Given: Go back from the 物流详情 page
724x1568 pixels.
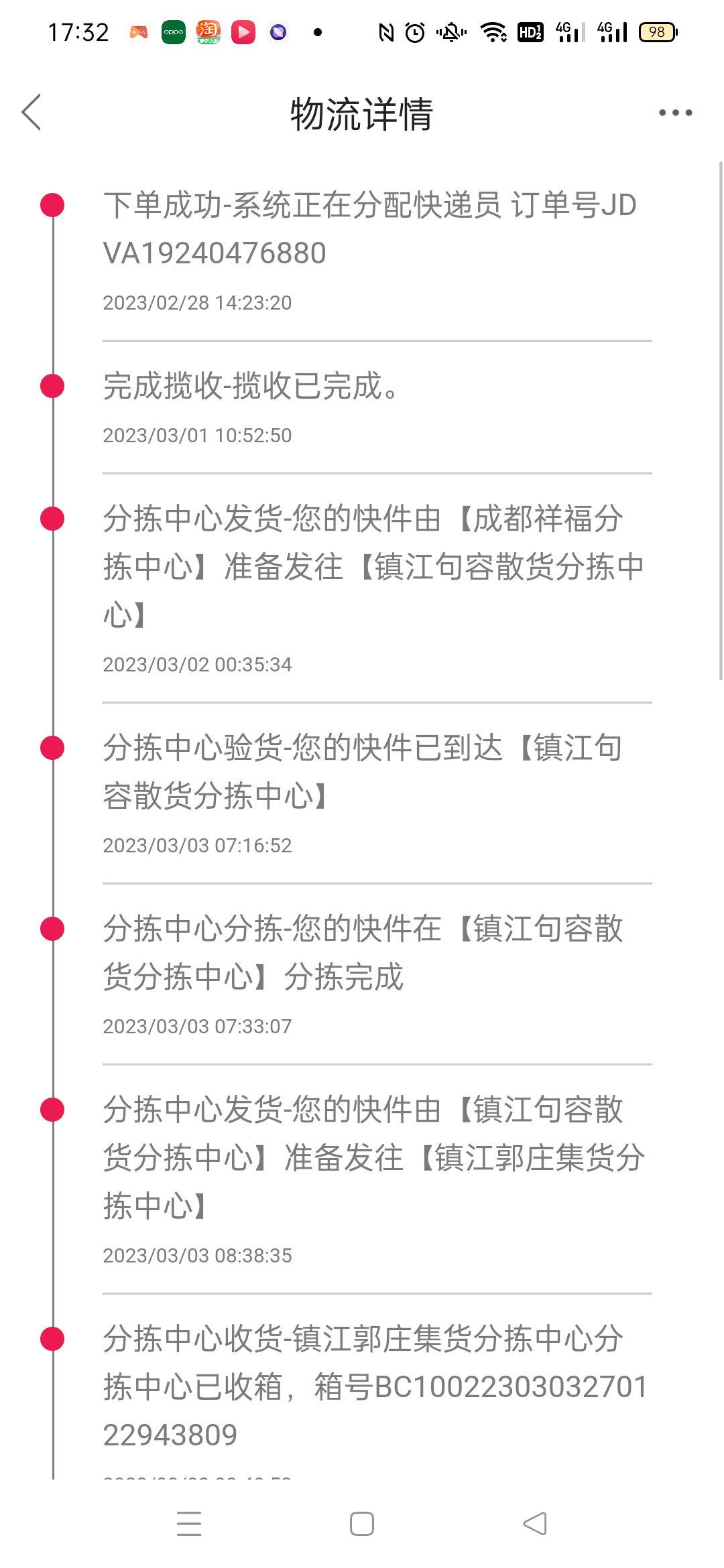Looking at the screenshot, I should pos(32,112).
